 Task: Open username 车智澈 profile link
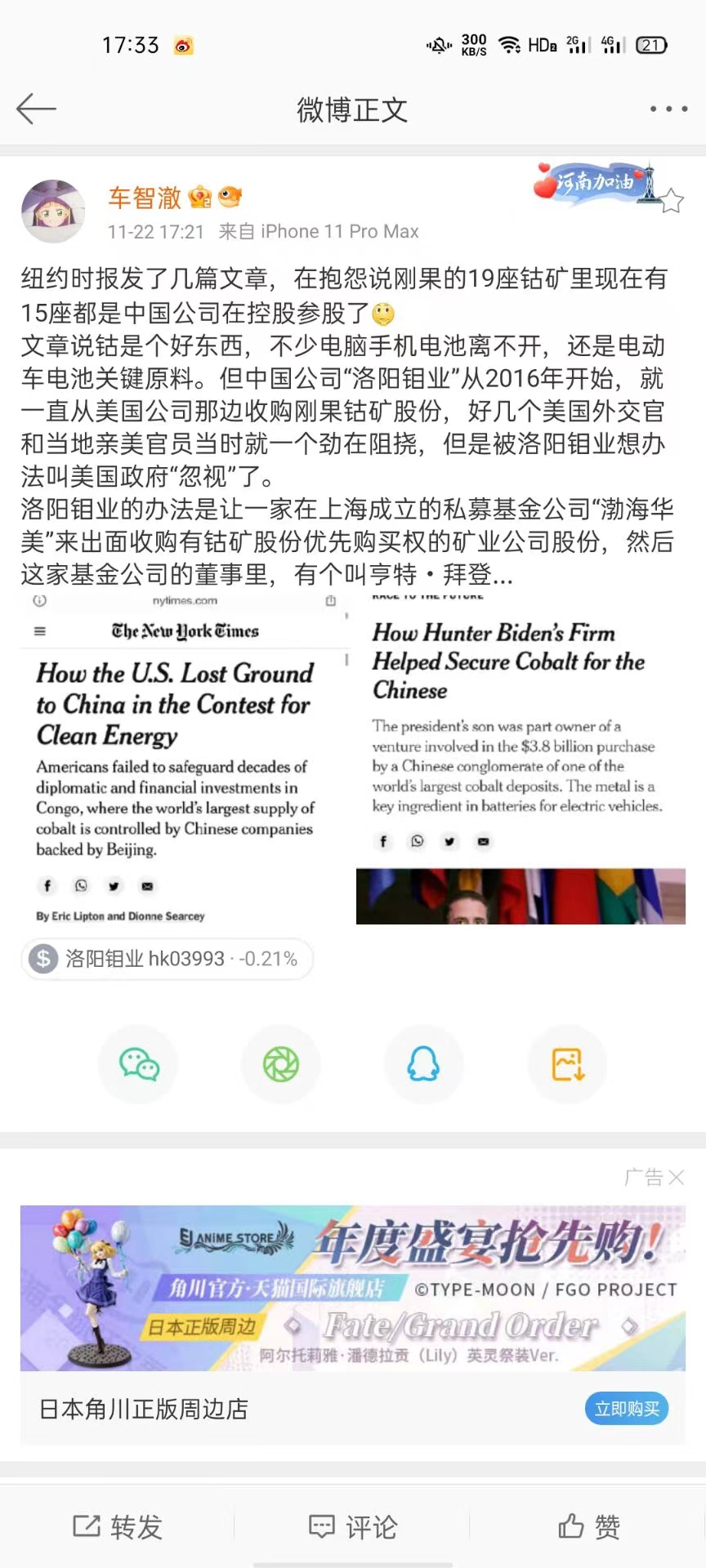[145, 198]
